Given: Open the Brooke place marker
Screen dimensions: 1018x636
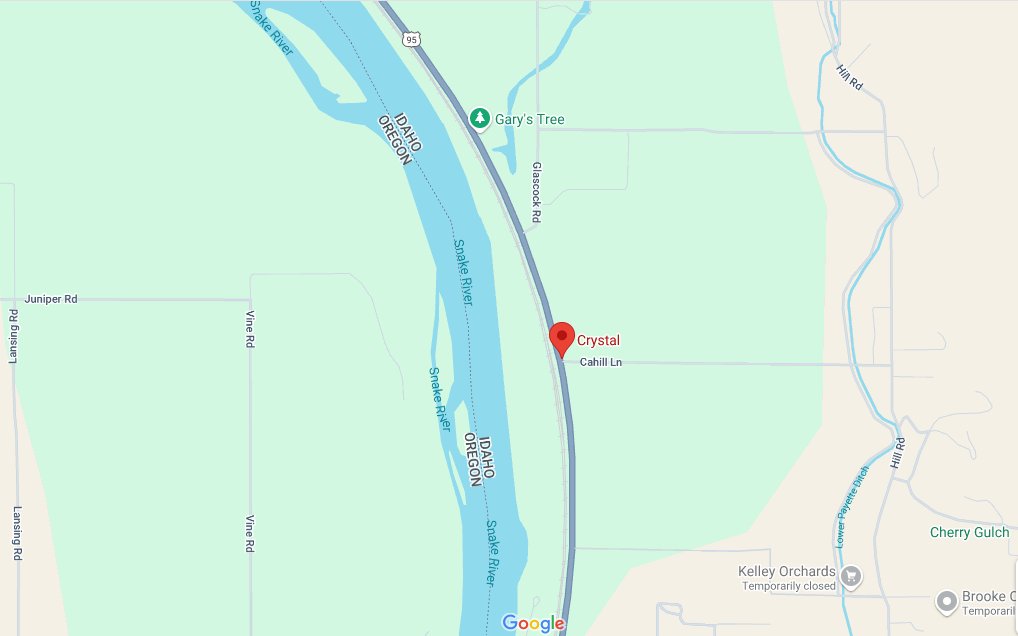Looking at the screenshot, I should [x=946, y=602].
